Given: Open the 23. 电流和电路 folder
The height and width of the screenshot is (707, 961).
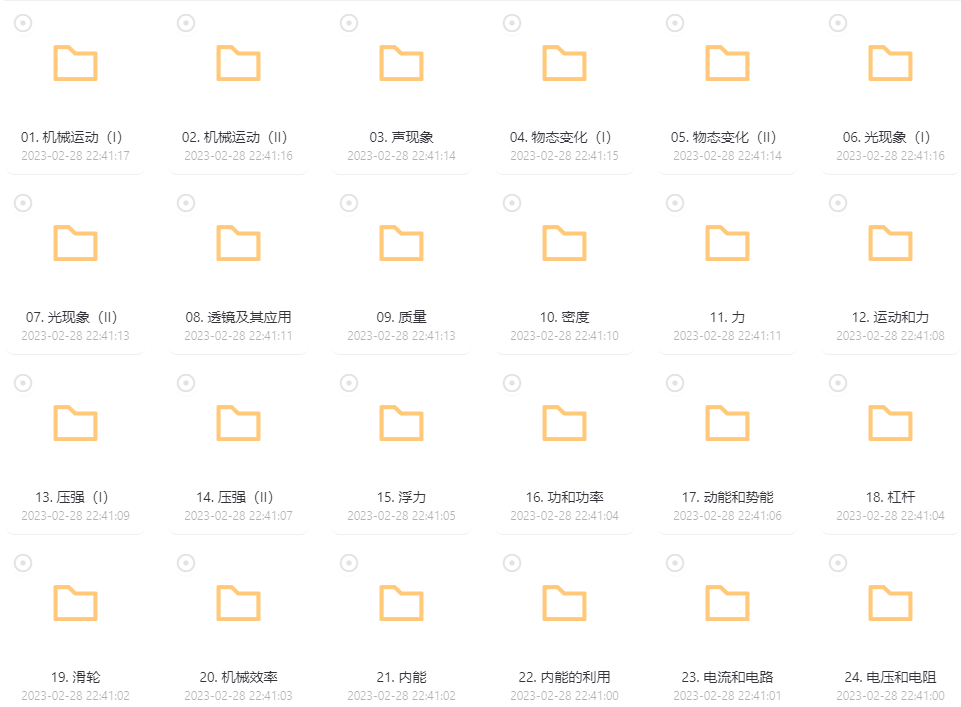Looking at the screenshot, I should pyautogui.click(x=727, y=603).
